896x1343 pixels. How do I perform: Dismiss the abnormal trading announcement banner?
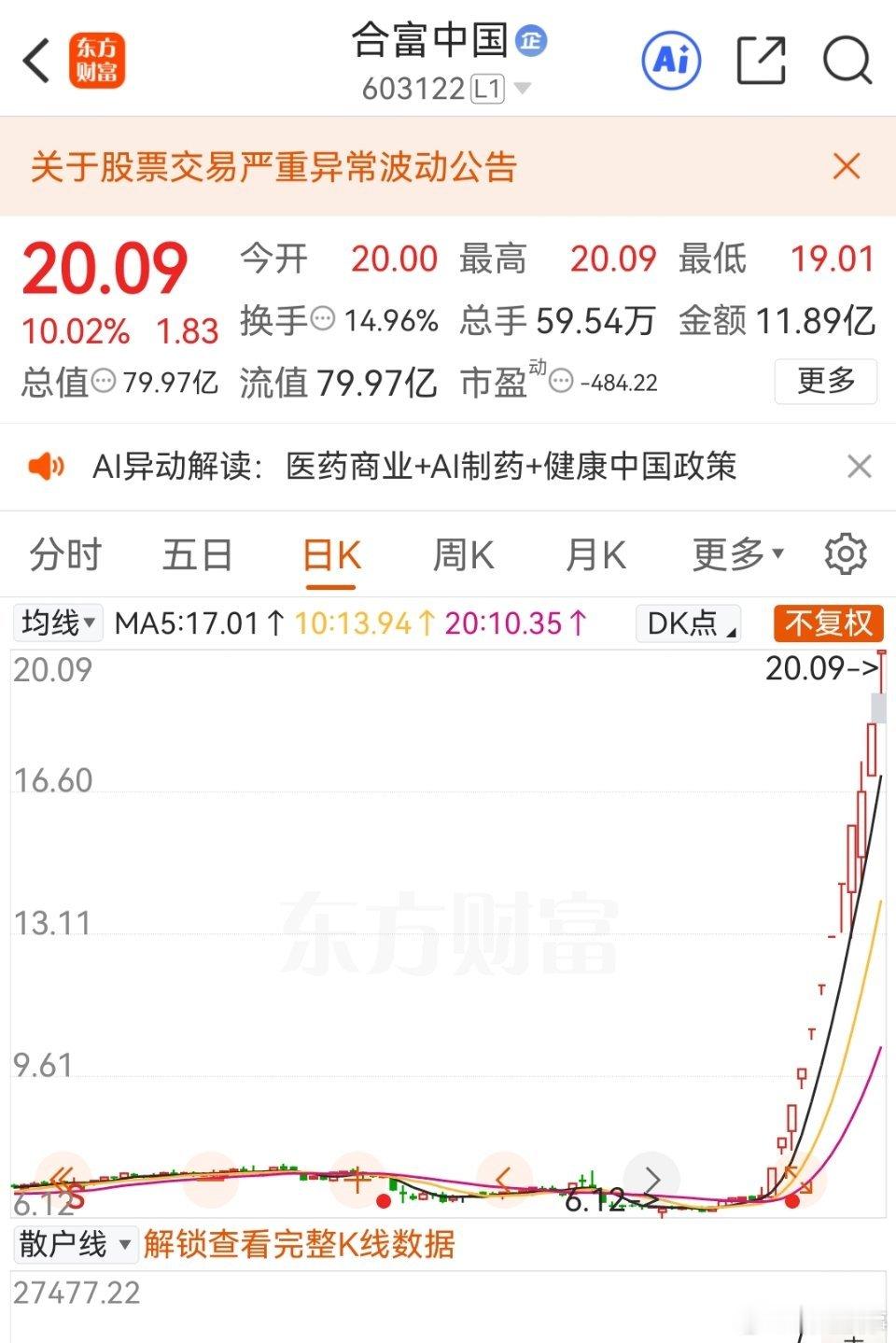pos(846,166)
